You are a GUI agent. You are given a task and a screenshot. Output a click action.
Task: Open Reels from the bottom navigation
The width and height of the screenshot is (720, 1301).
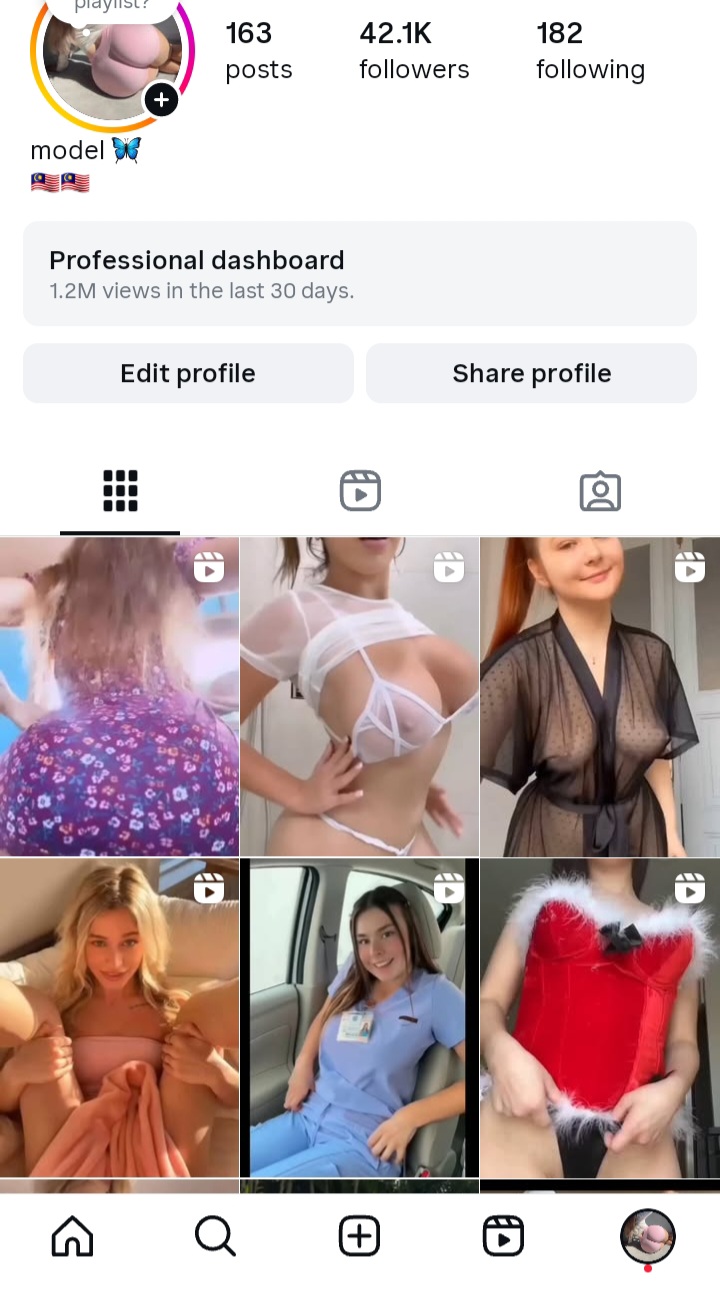[x=503, y=1237]
